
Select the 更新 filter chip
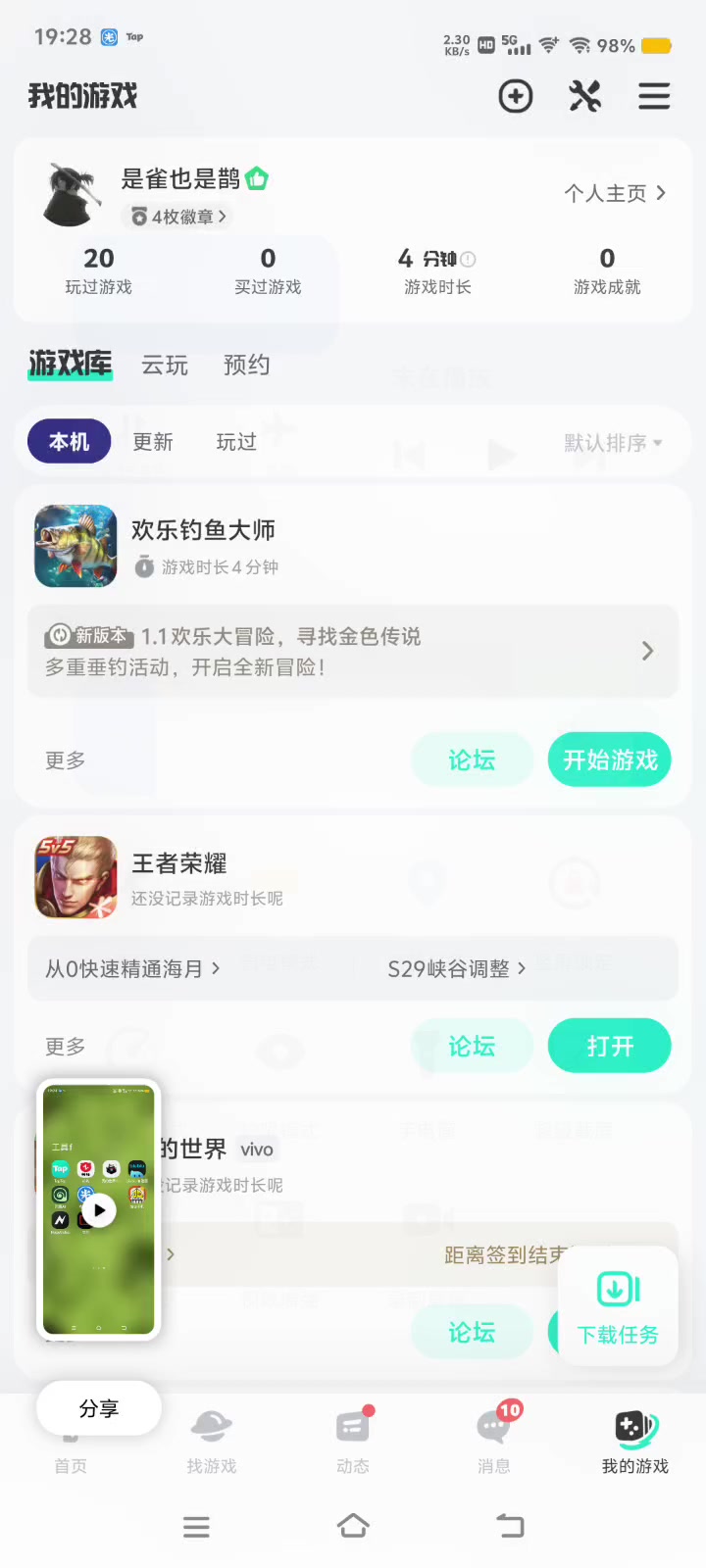point(153,442)
